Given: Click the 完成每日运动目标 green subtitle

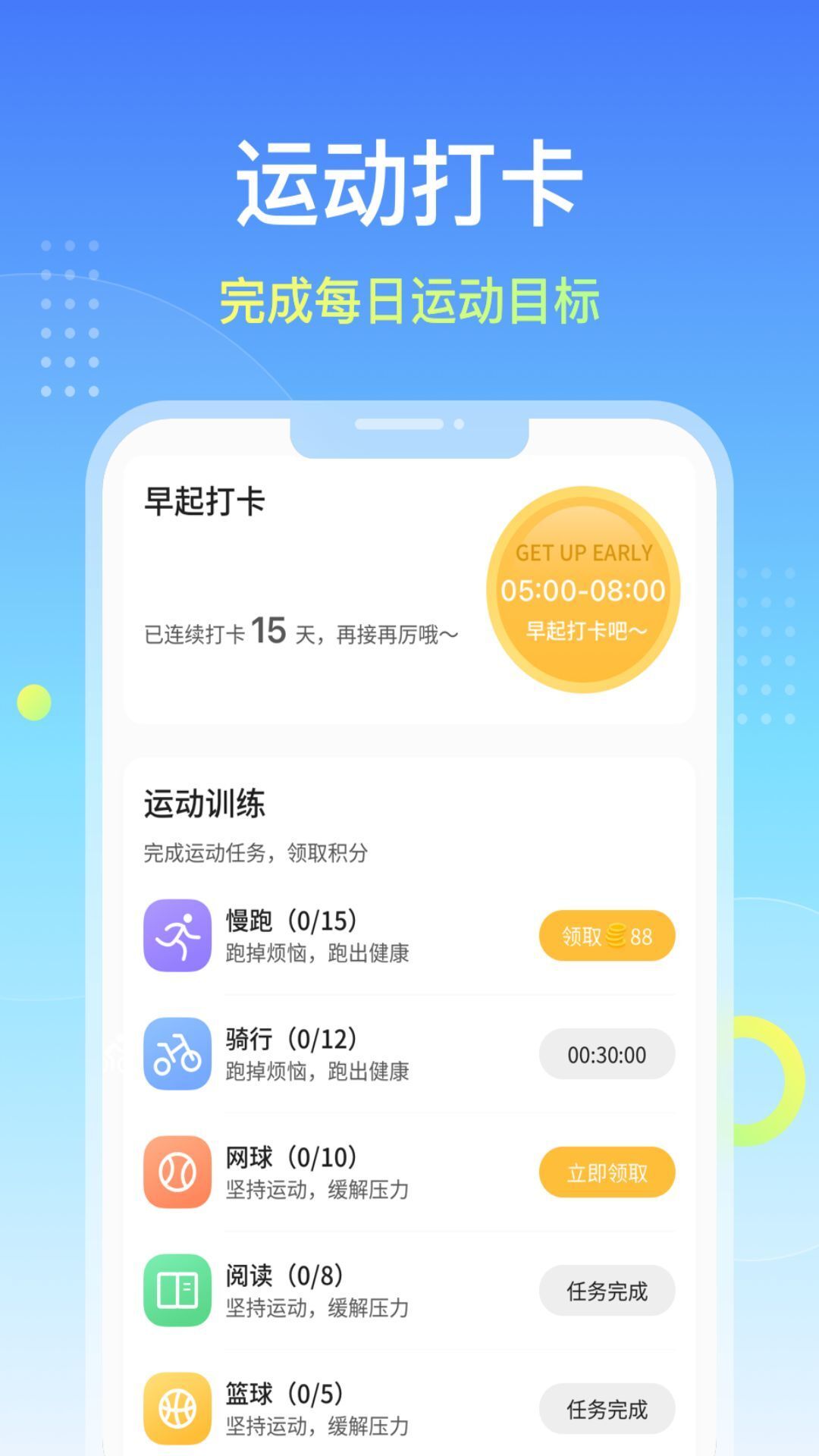Looking at the screenshot, I should 409,300.
